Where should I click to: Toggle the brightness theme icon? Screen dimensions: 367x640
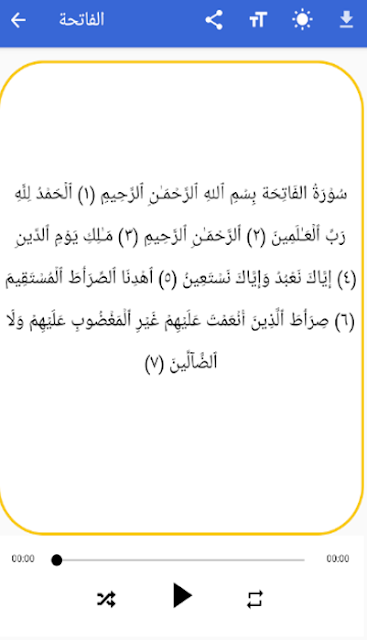coord(302,20)
